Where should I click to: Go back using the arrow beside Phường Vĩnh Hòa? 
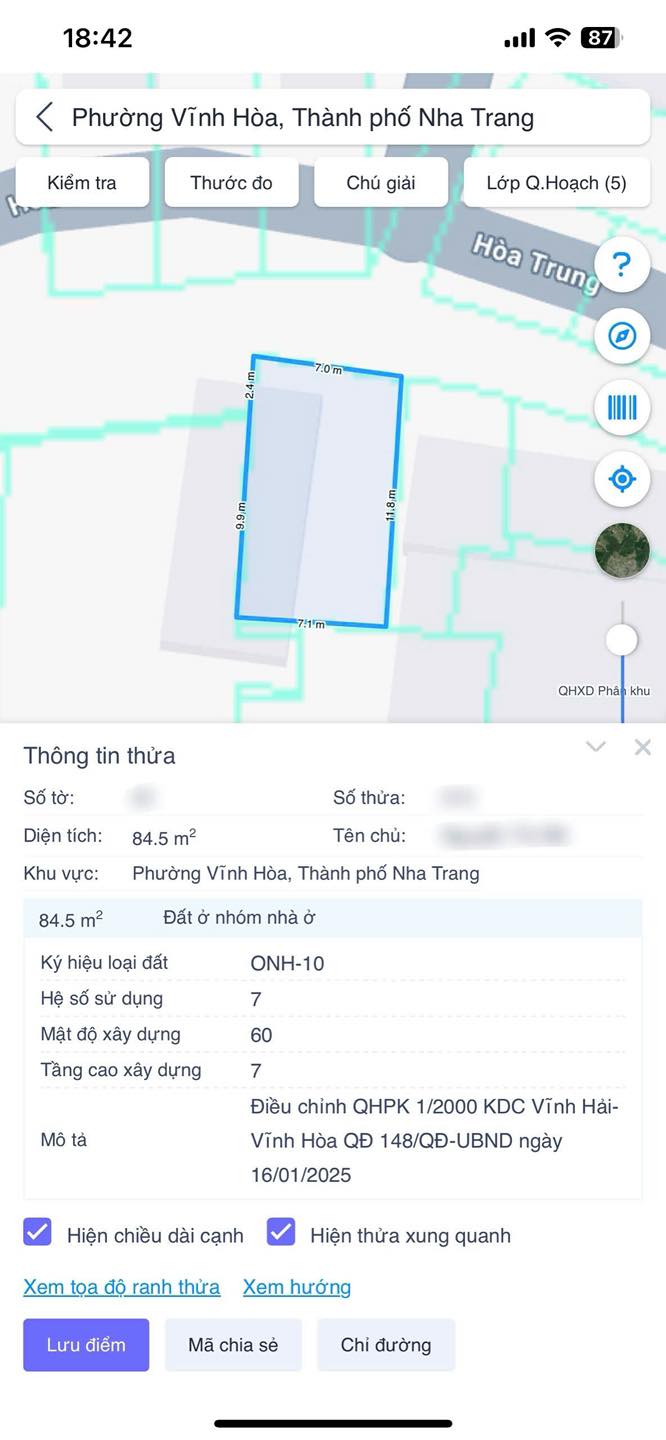(44, 117)
